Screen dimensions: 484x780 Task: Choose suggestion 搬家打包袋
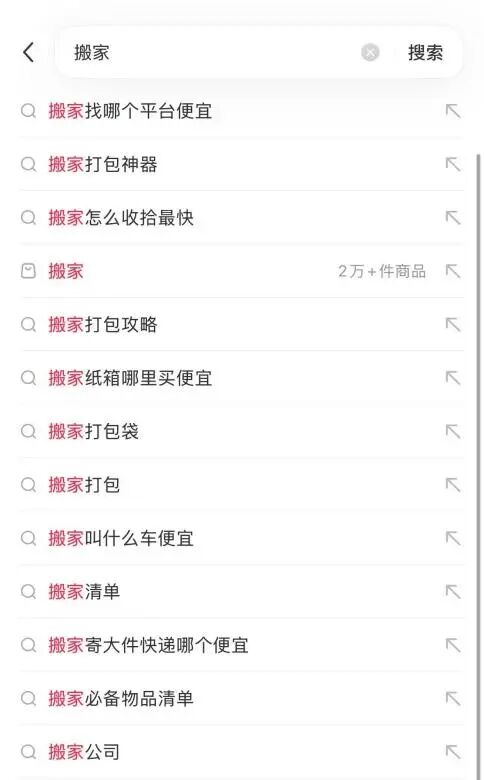tap(241, 431)
